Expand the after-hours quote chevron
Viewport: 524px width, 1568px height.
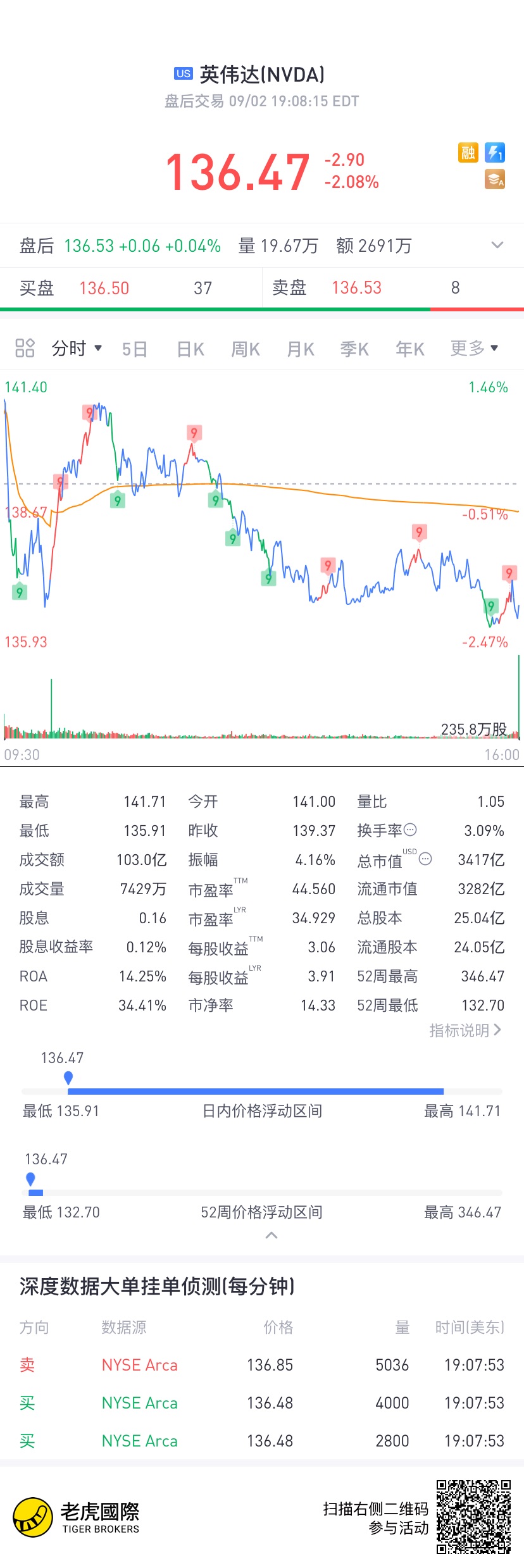[497, 245]
